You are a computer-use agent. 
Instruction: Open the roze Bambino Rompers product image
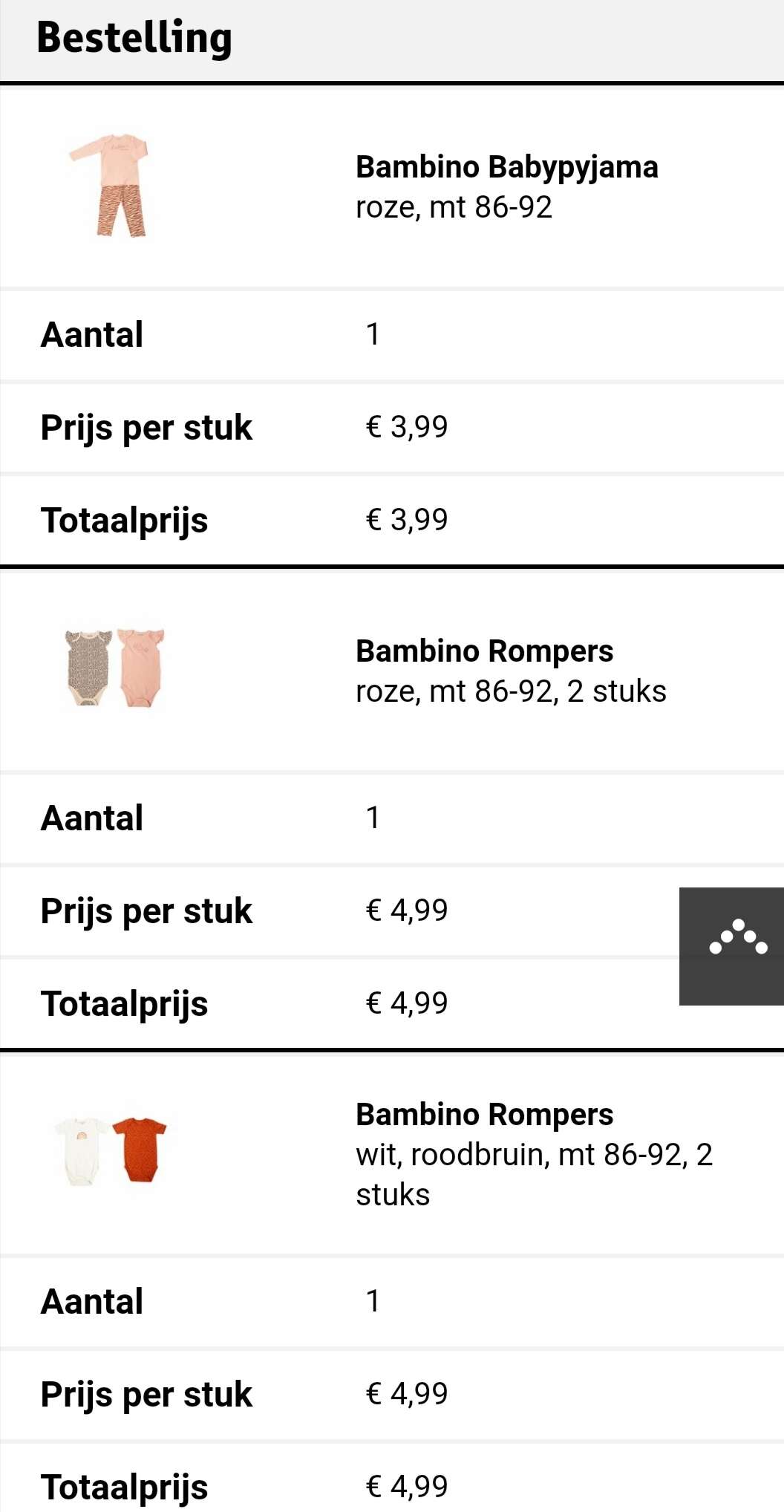pos(114,668)
